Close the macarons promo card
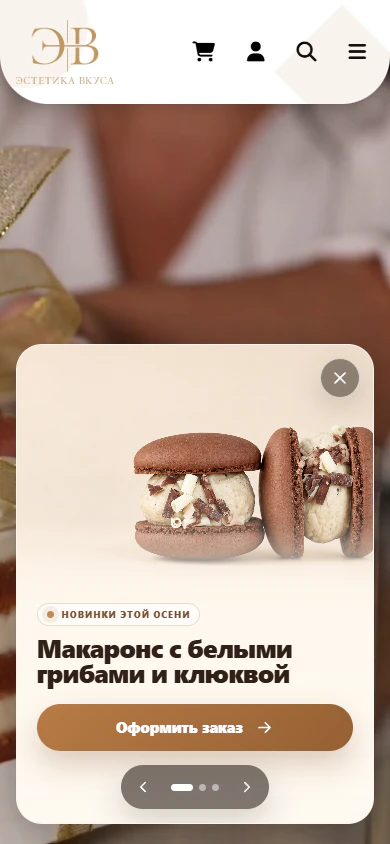This screenshot has height=844, width=390. pos(340,378)
